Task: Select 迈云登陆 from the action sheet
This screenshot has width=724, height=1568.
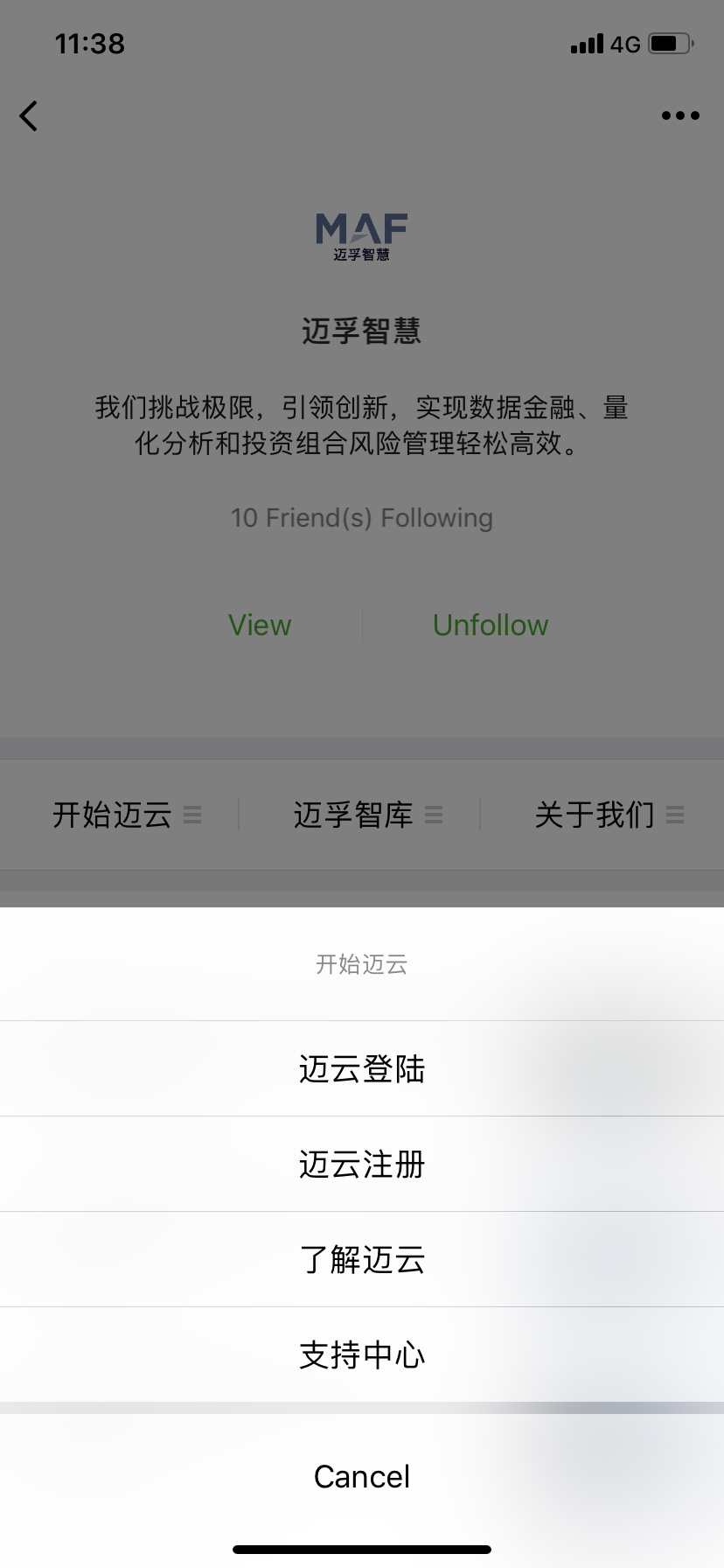Action: pyautogui.click(x=362, y=1068)
